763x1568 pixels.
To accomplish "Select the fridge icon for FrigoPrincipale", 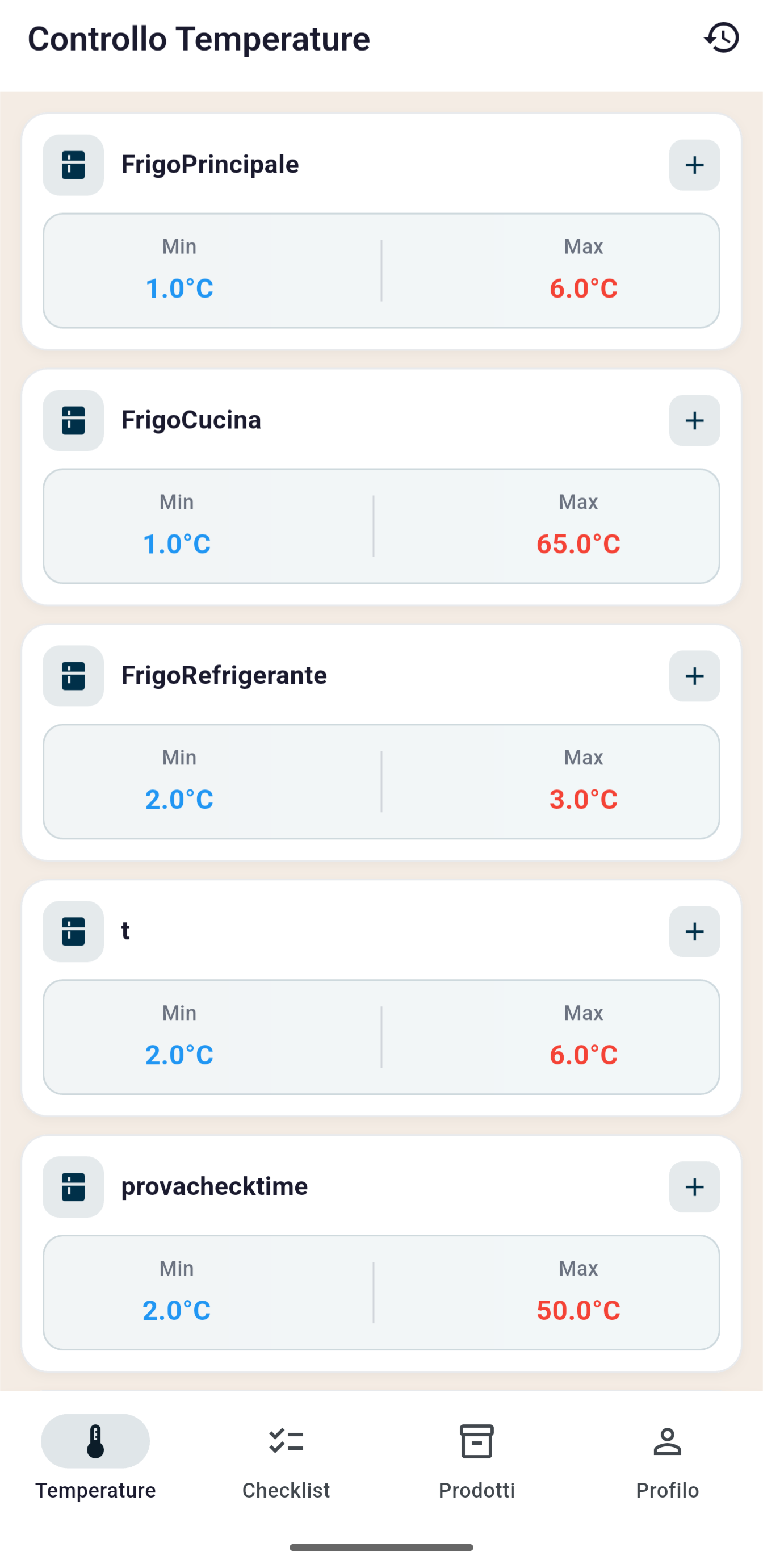I will 73,165.
